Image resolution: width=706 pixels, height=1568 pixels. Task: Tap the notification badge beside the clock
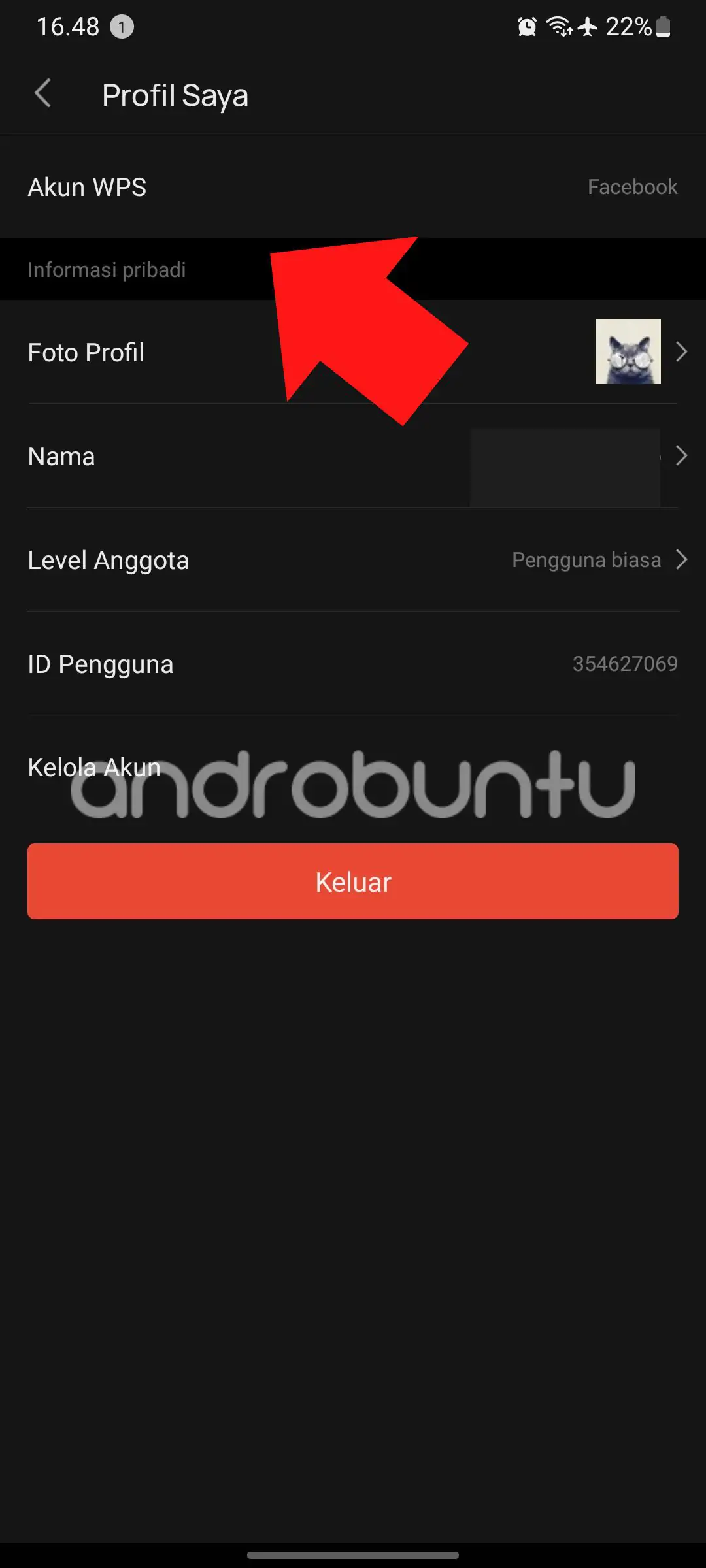121,27
